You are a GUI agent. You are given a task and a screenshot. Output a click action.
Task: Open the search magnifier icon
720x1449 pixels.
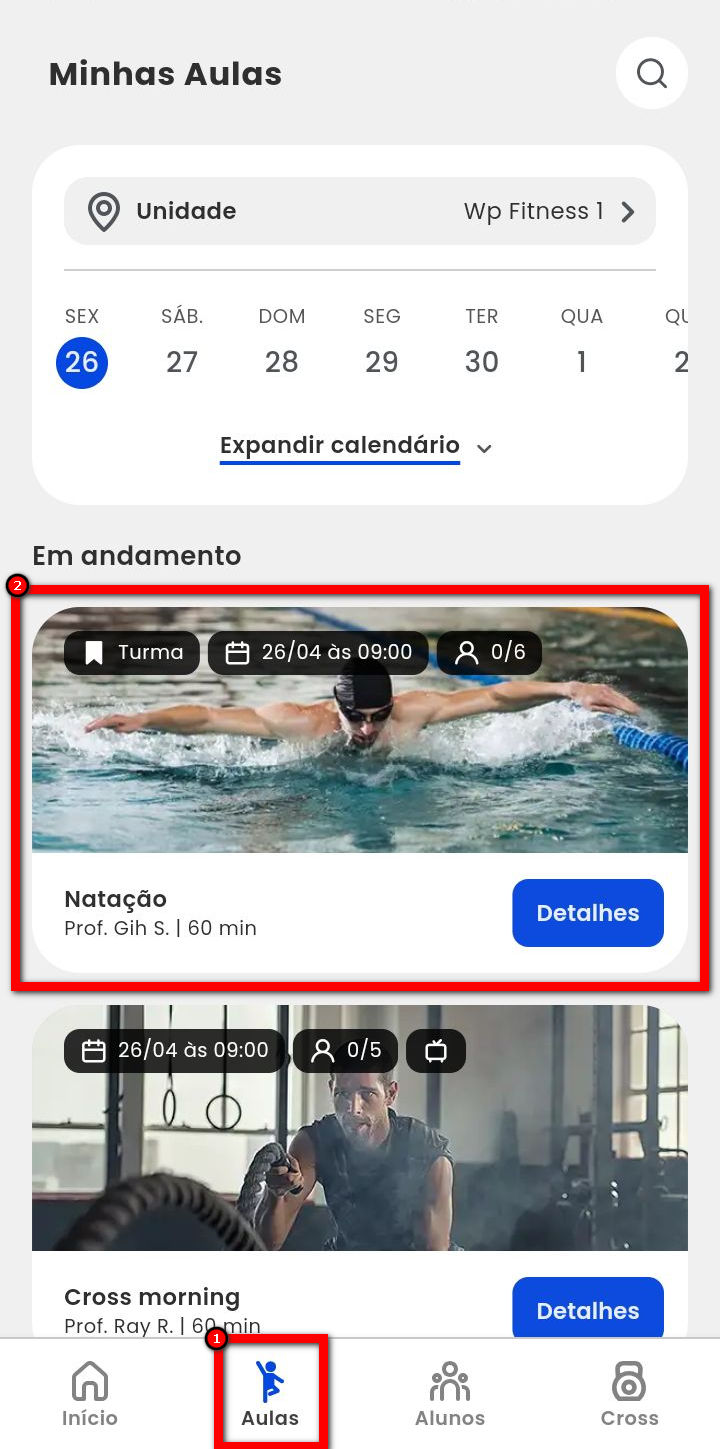click(x=651, y=73)
